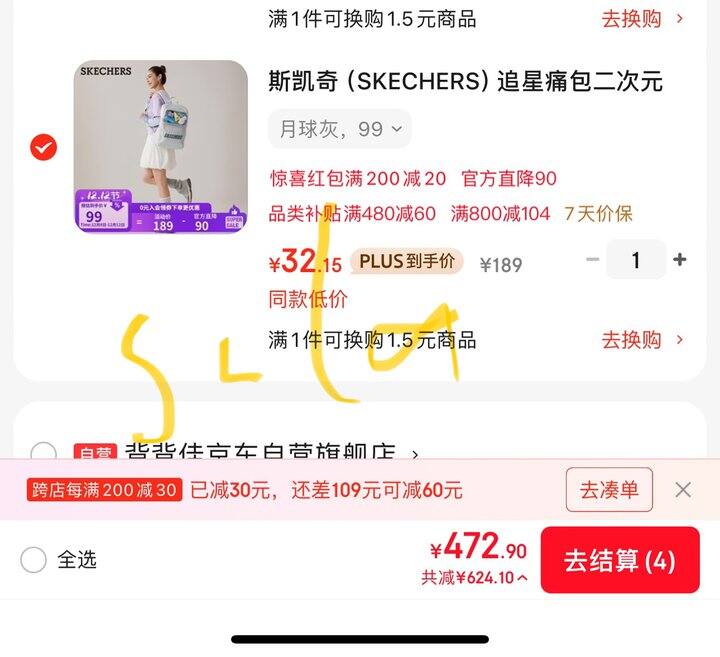Viewport: 720px width, 657px height.
Task: Open the 月球灰 variant dropdown
Action: (340, 129)
